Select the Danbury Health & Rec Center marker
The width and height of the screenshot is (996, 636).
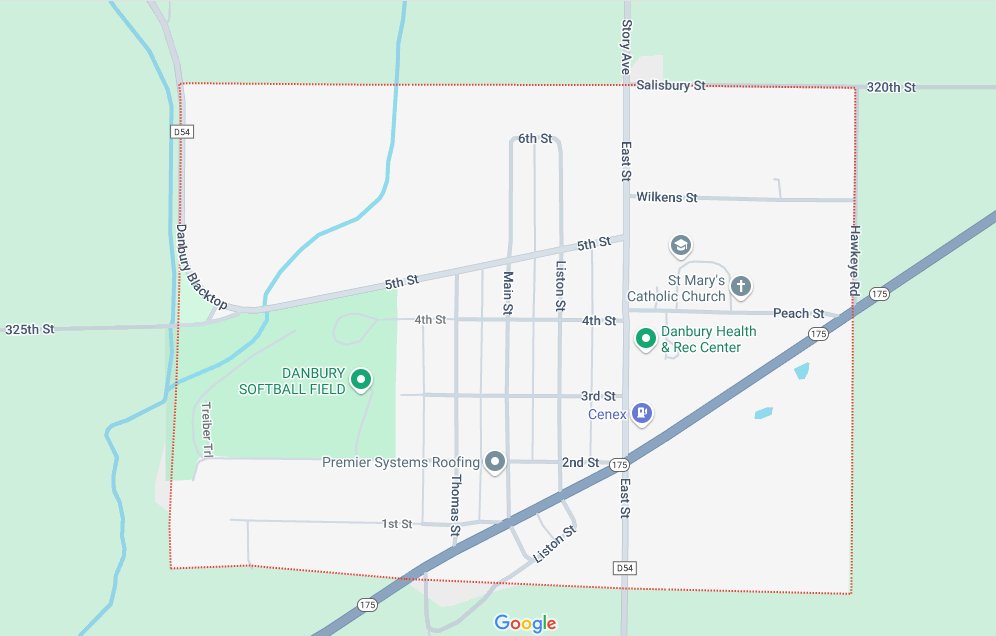coord(646,339)
